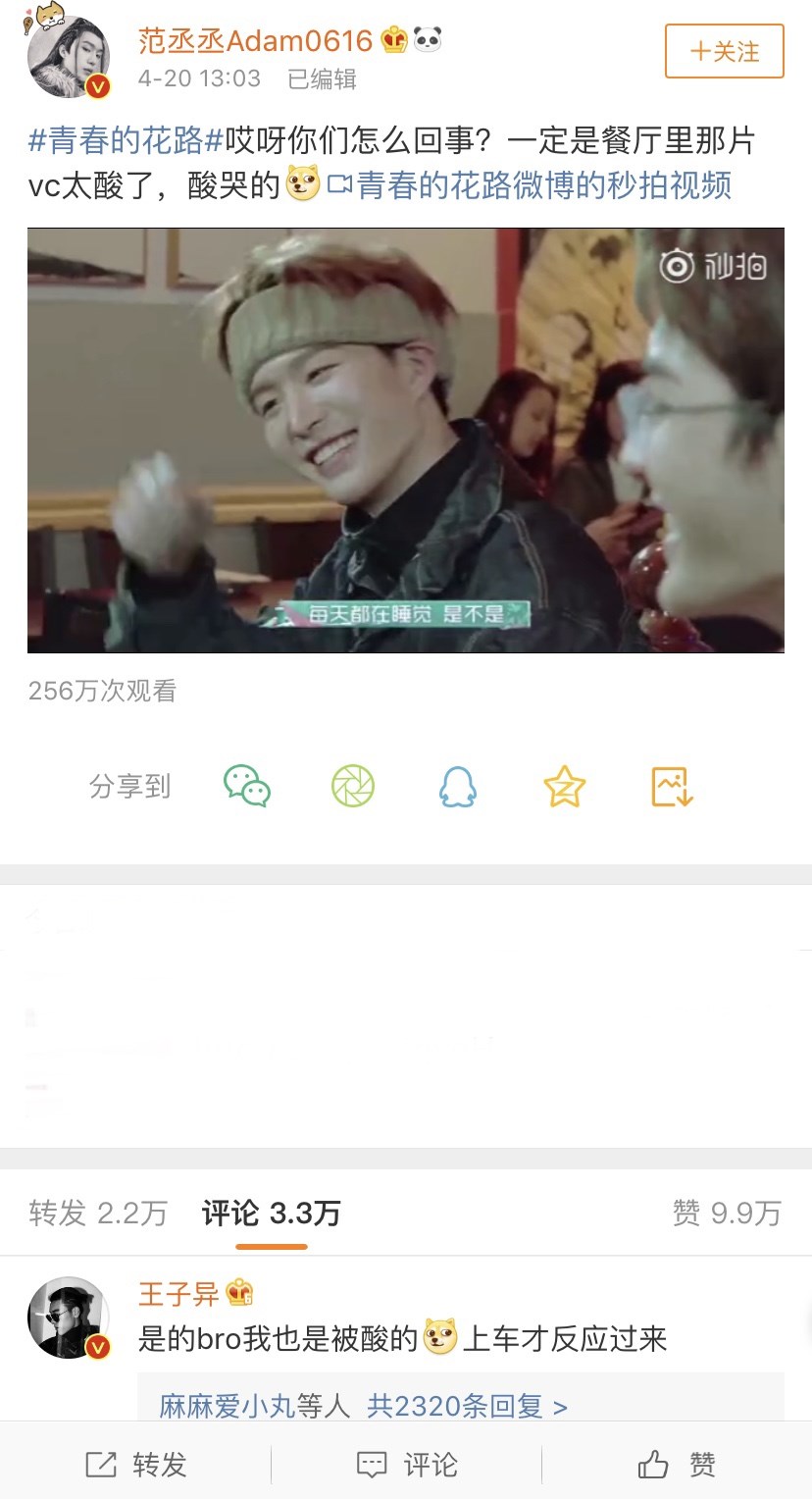Share the post to WeChat
812x1499 pixels.
(x=247, y=787)
